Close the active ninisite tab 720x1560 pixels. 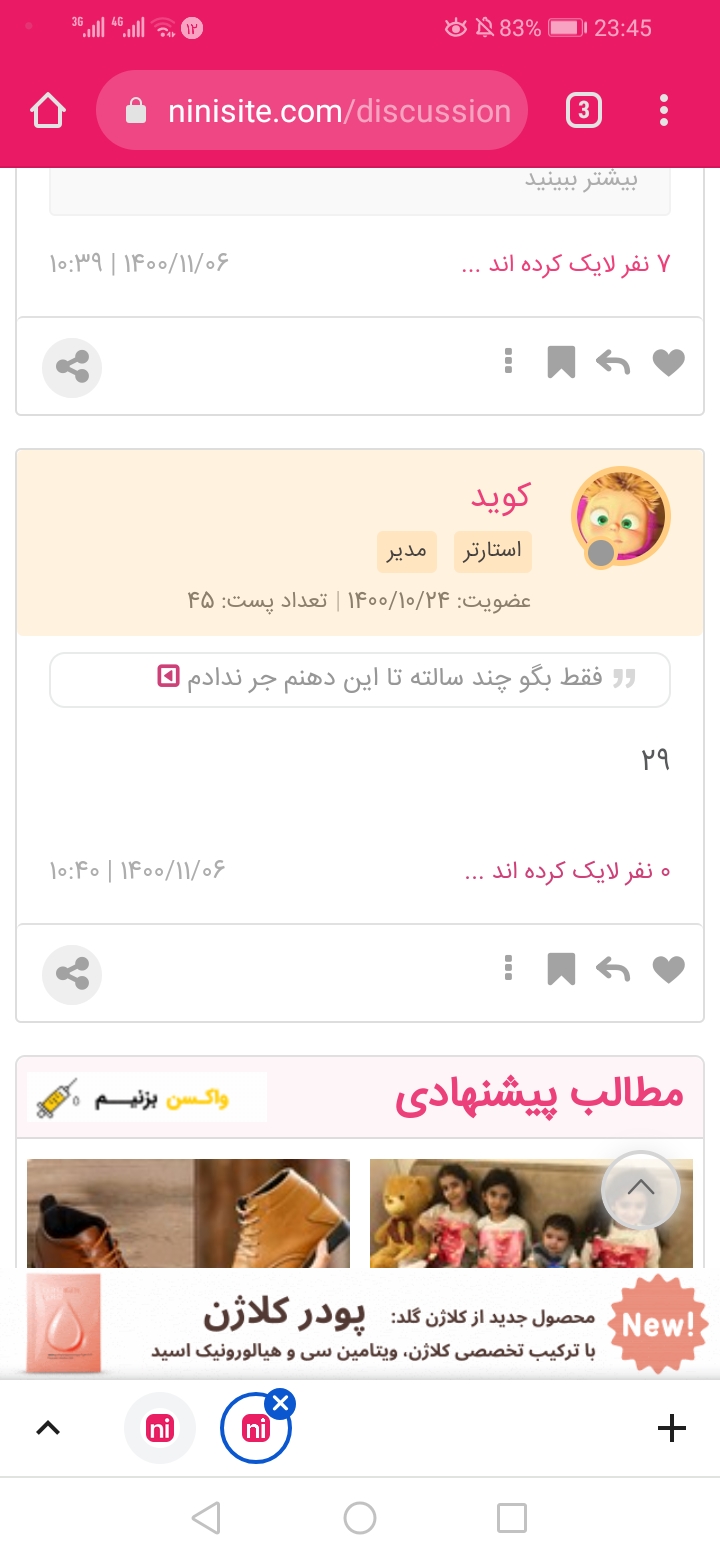point(281,1403)
